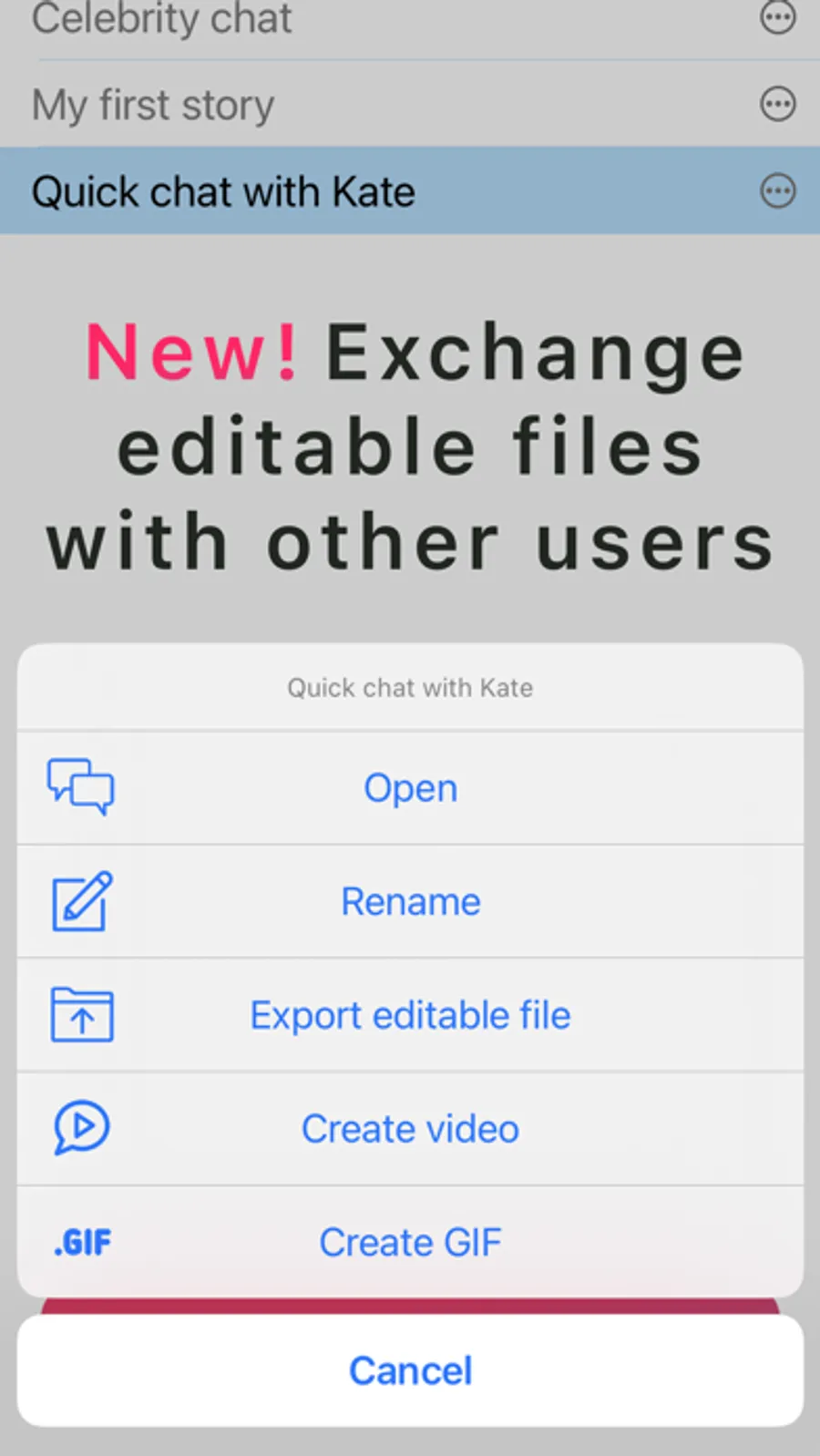This screenshot has width=820, height=1456.
Task: Select the highlighted Quick chat with Kate row
Action: point(364,190)
